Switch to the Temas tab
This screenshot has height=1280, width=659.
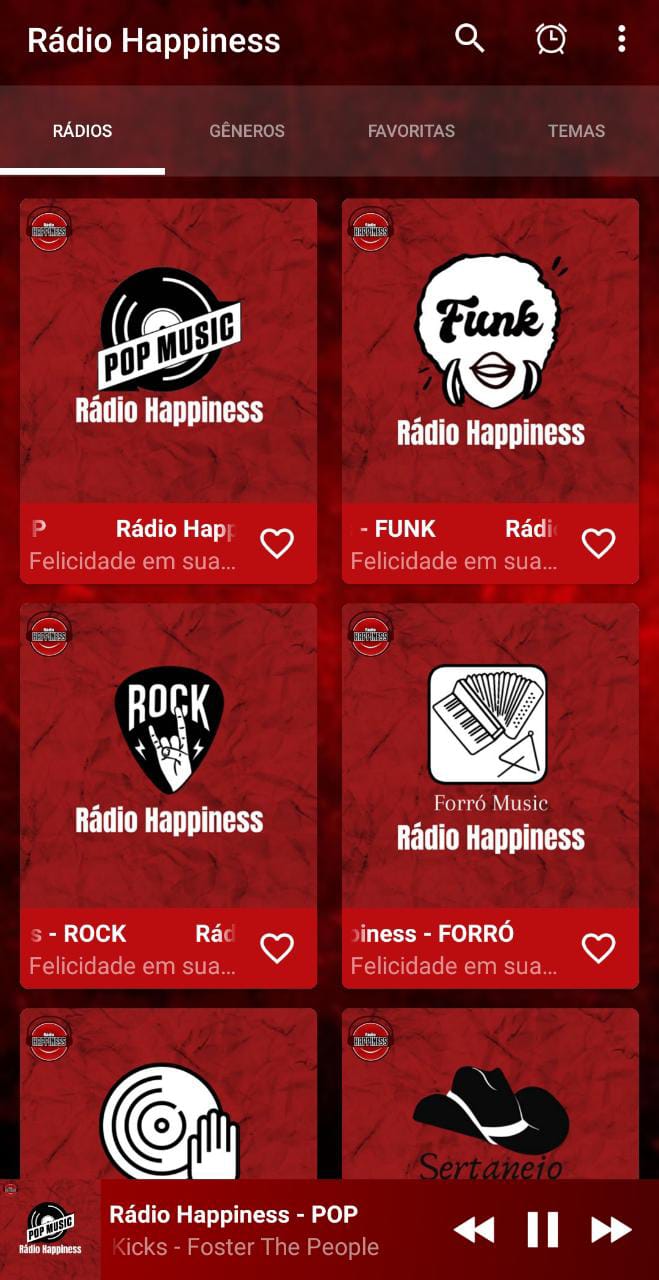click(576, 131)
